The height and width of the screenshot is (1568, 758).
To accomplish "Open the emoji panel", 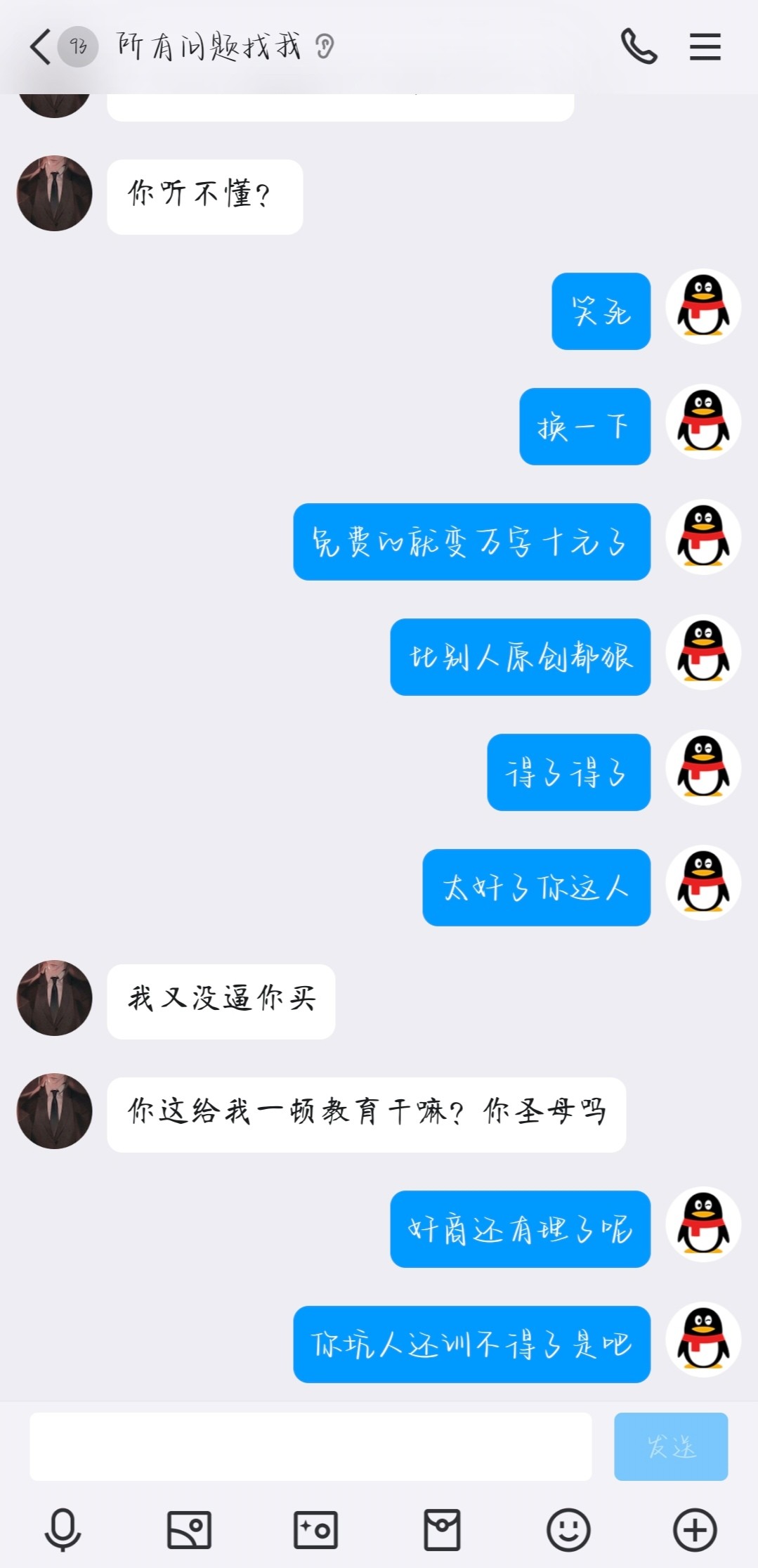I will pos(568,1529).
